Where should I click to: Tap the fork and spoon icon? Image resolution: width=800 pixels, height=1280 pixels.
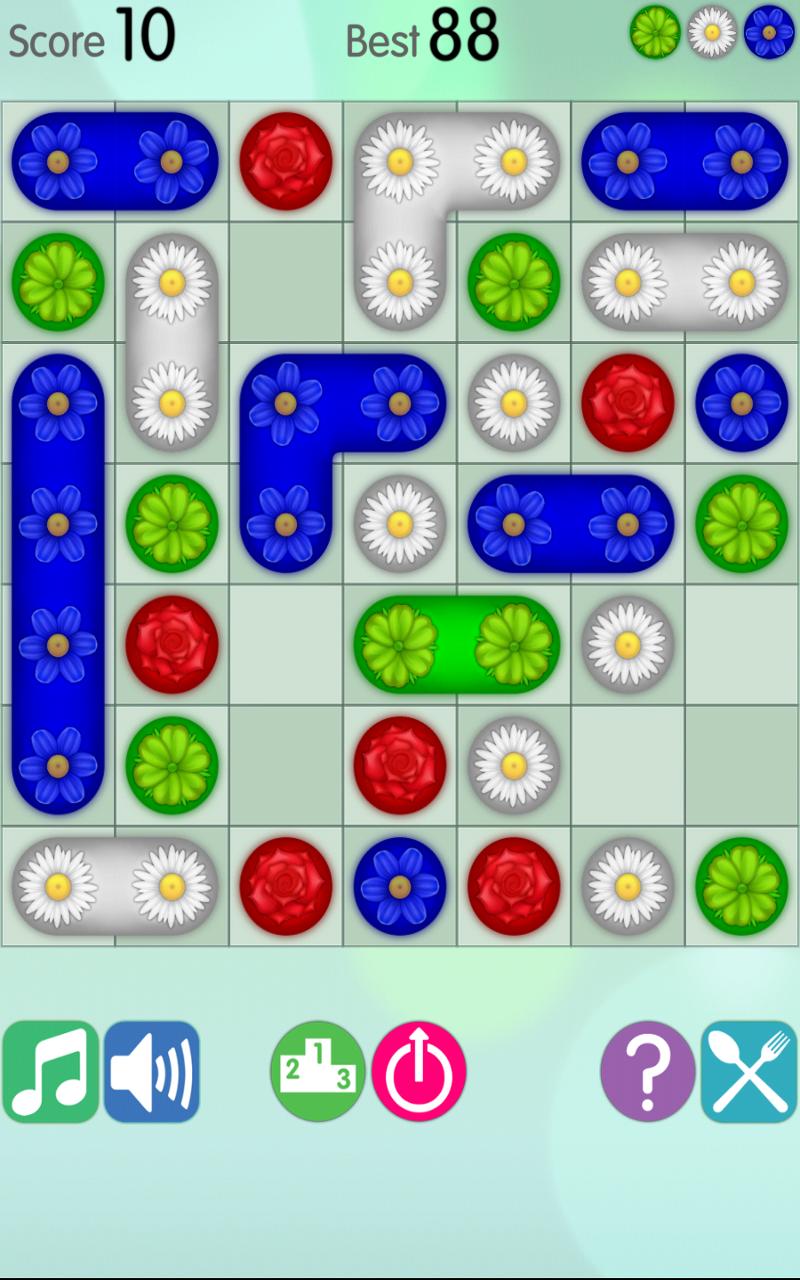[x=749, y=1071]
